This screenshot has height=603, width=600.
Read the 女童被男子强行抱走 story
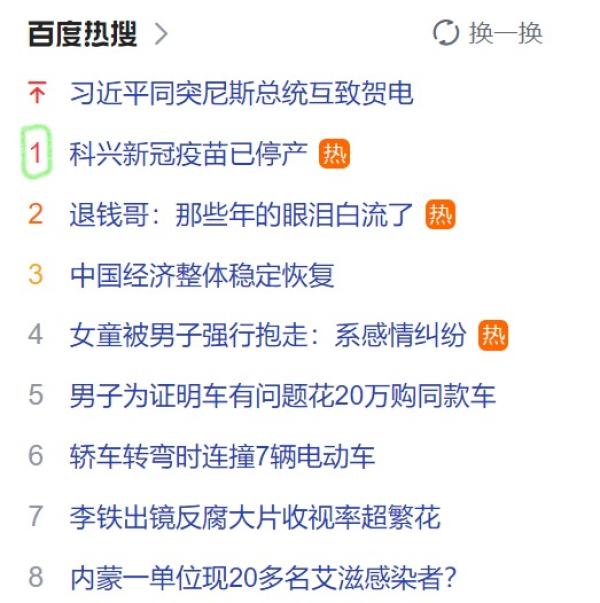(x=268, y=335)
